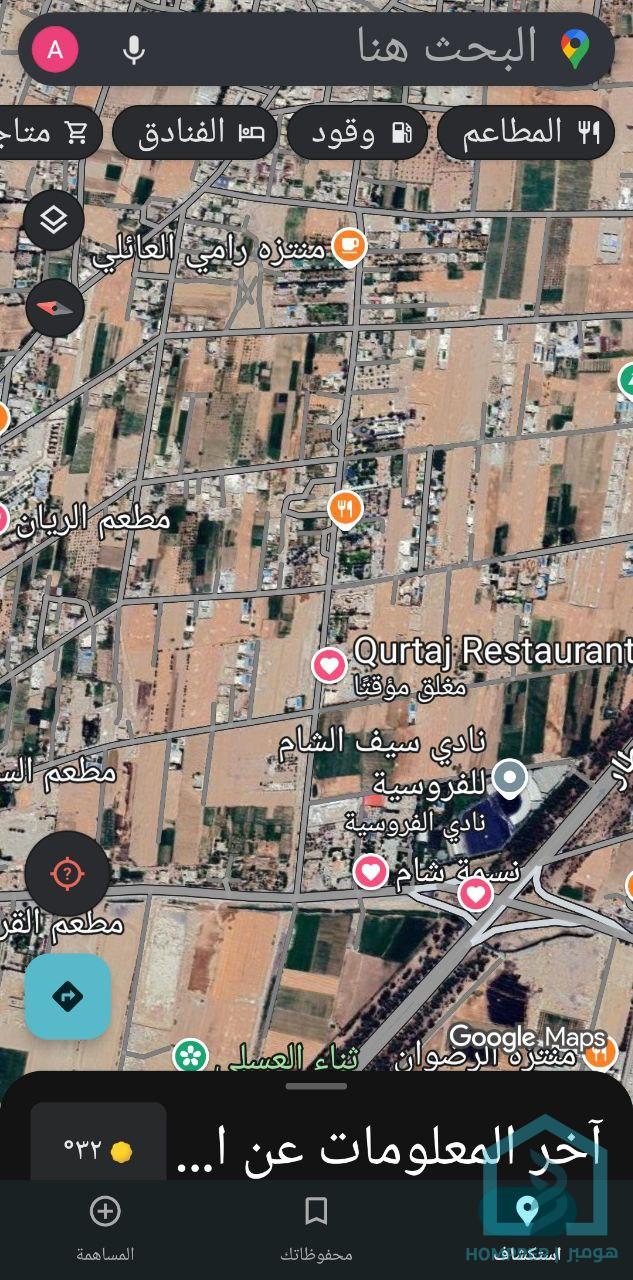Tap the نسمة شام saved place pin

coord(371,872)
